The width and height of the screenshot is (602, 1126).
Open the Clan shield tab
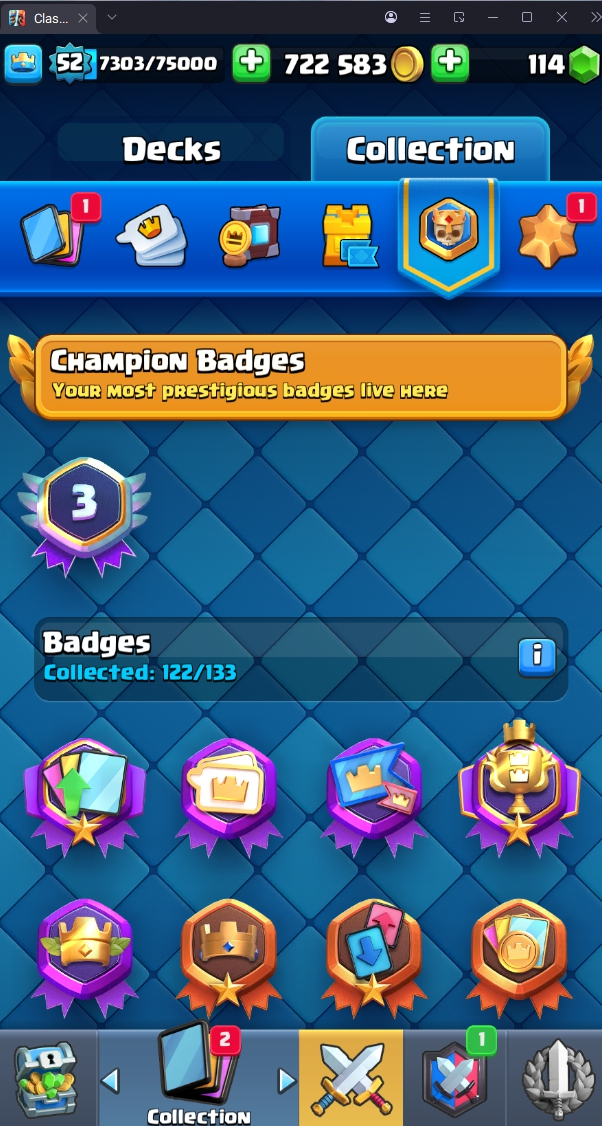455,1078
